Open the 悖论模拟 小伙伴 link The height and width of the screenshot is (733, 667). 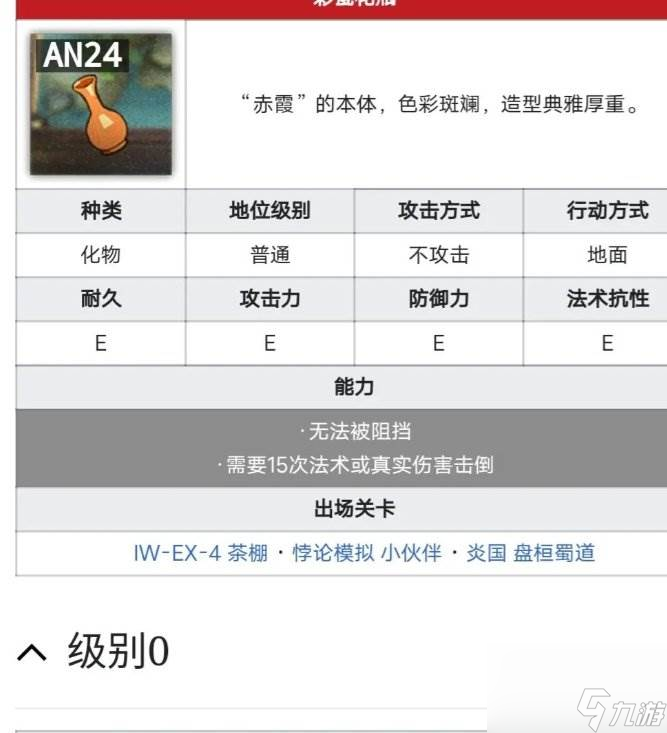click(366, 553)
